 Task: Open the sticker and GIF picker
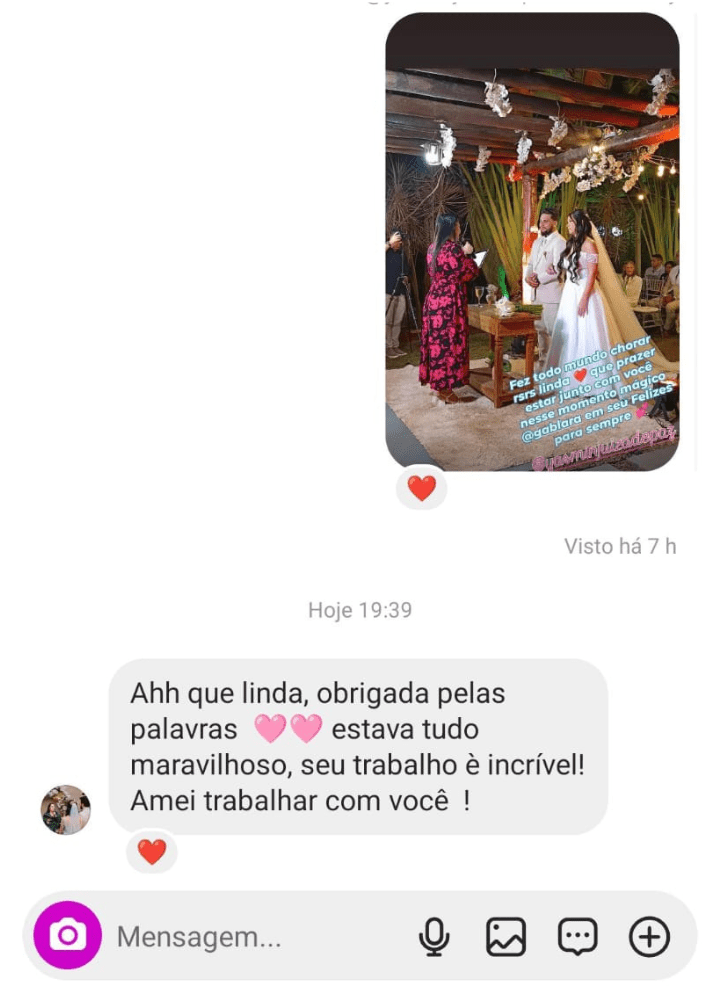578,937
